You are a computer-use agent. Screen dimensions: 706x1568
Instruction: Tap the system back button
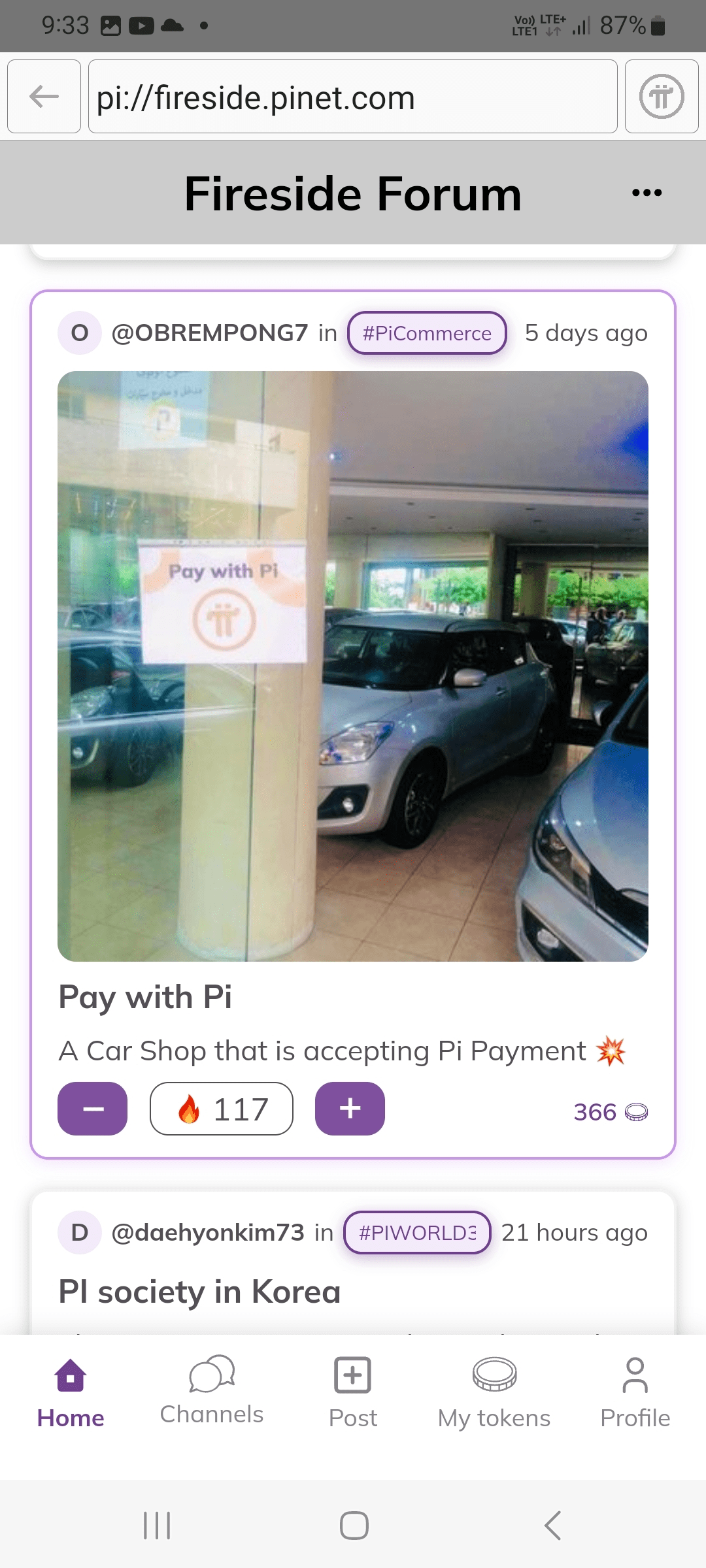tap(552, 1526)
